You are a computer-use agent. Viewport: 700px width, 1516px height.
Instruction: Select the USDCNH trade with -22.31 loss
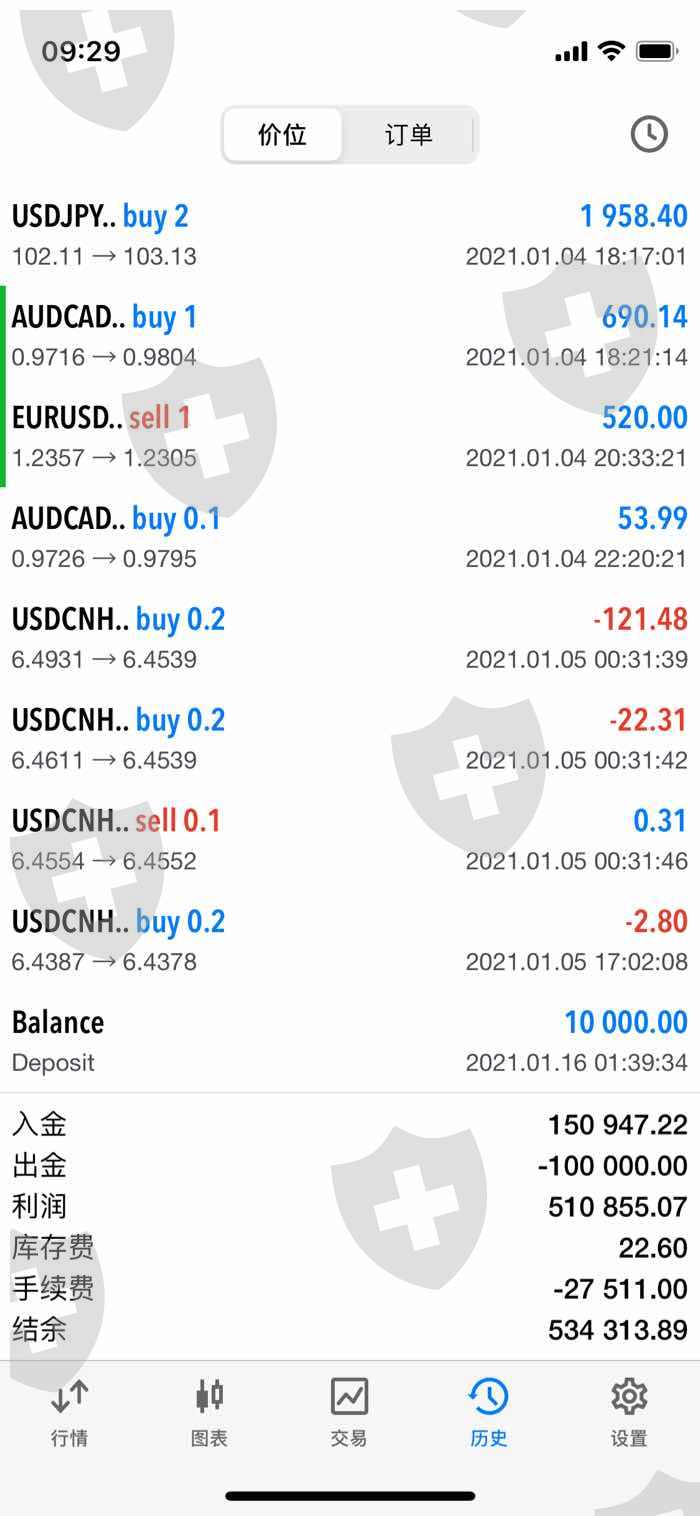pyautogui.click(x=350, y=740)
